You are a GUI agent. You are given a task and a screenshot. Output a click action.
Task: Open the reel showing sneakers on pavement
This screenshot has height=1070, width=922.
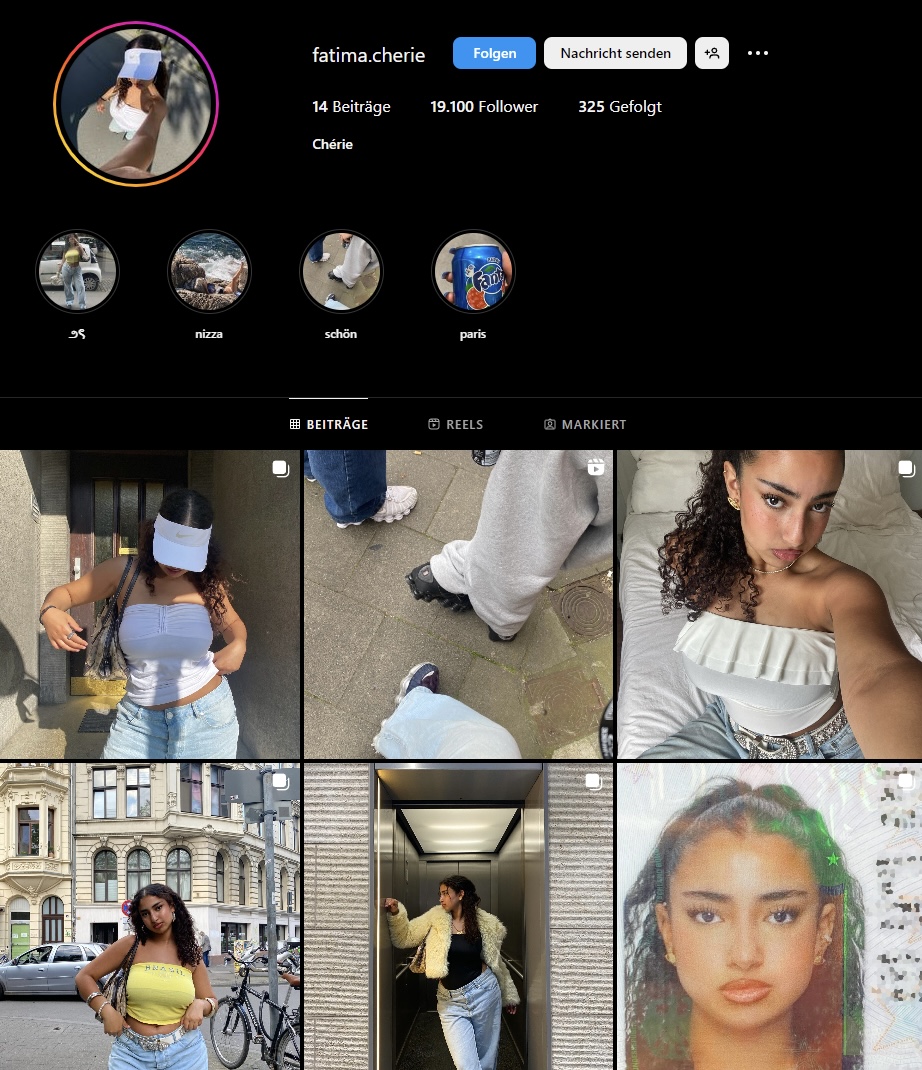point(458,604)
